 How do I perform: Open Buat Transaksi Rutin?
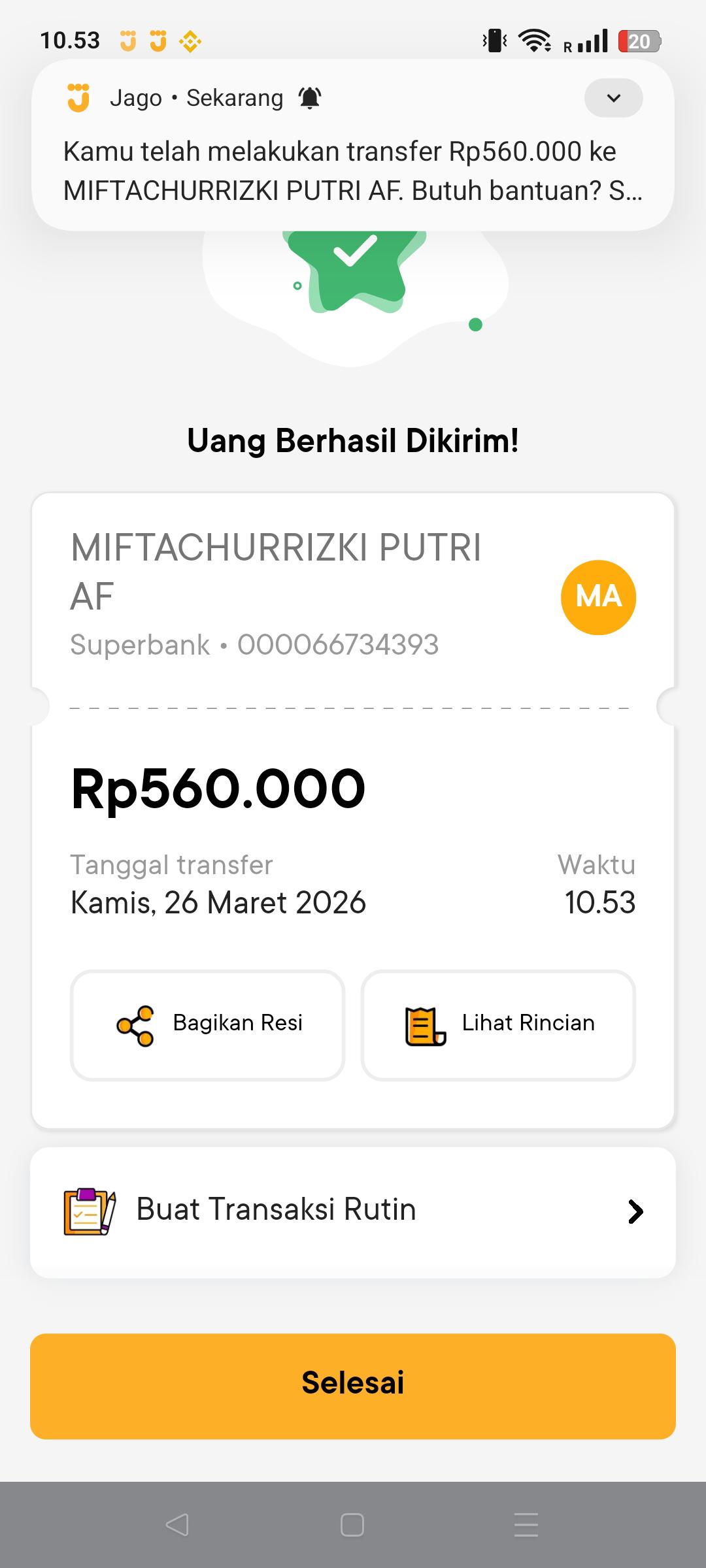point(353,1211)
